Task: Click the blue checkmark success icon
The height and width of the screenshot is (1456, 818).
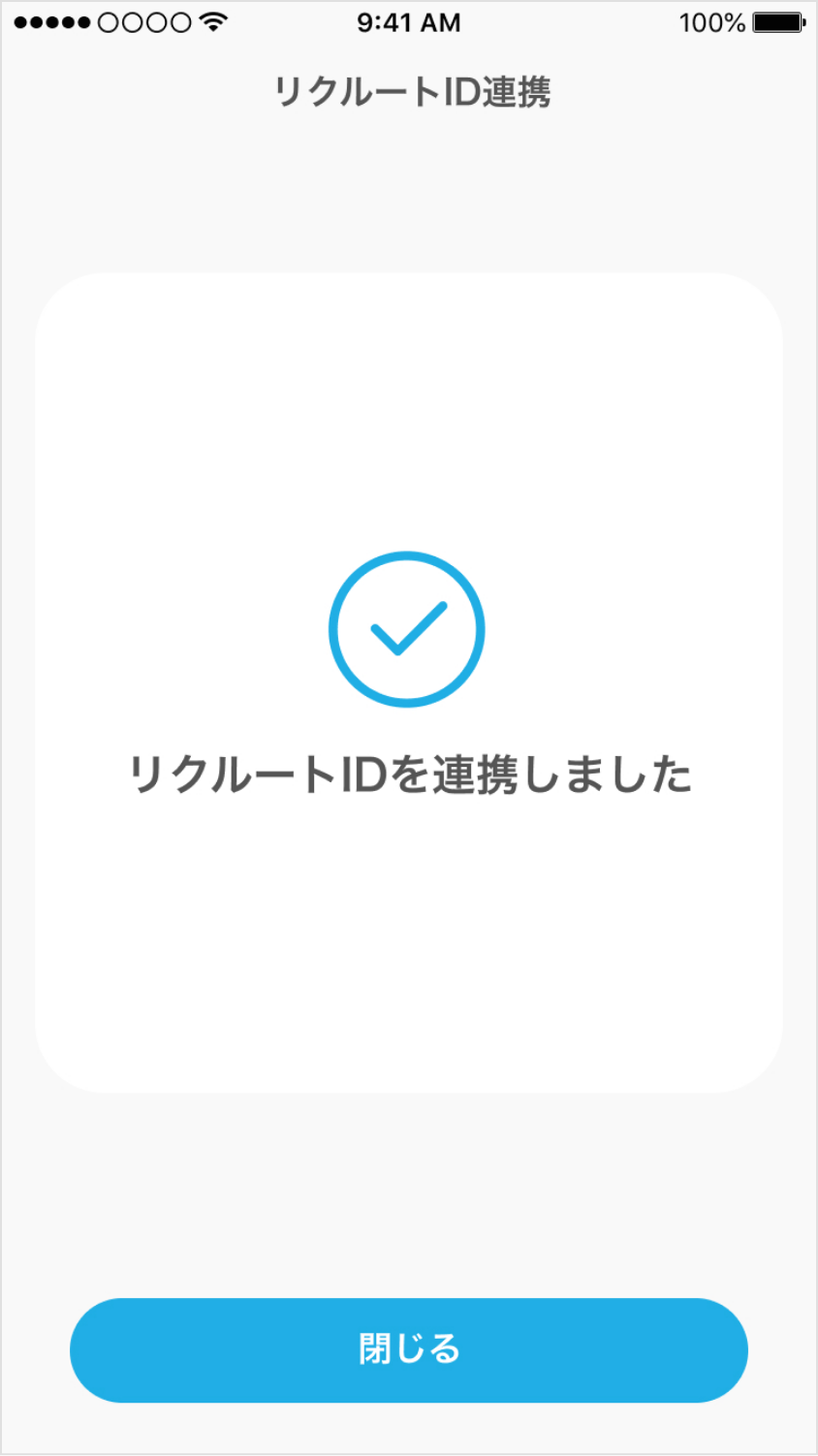Action: click(x=408, y=628)
